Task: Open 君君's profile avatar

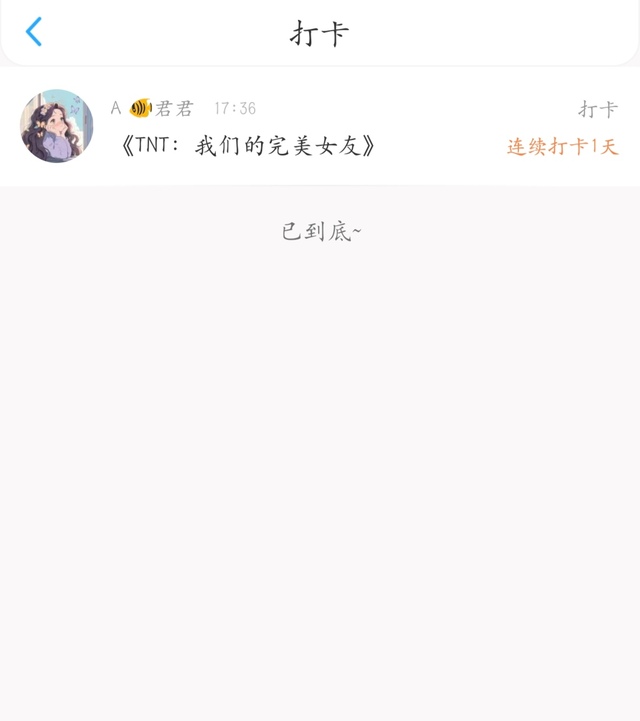Action: pos(56,126)
